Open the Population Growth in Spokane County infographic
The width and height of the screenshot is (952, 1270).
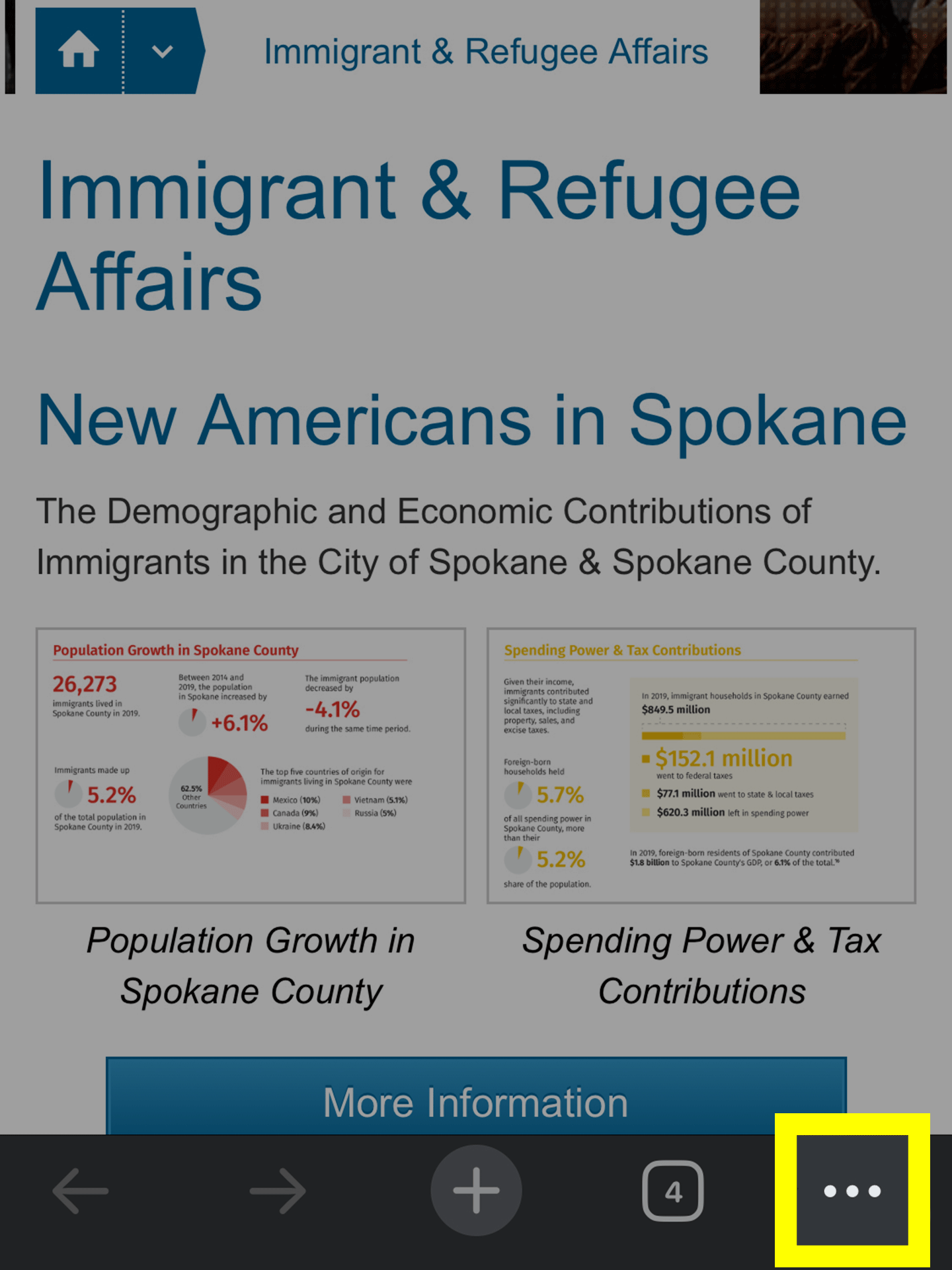tap(251, 765)
